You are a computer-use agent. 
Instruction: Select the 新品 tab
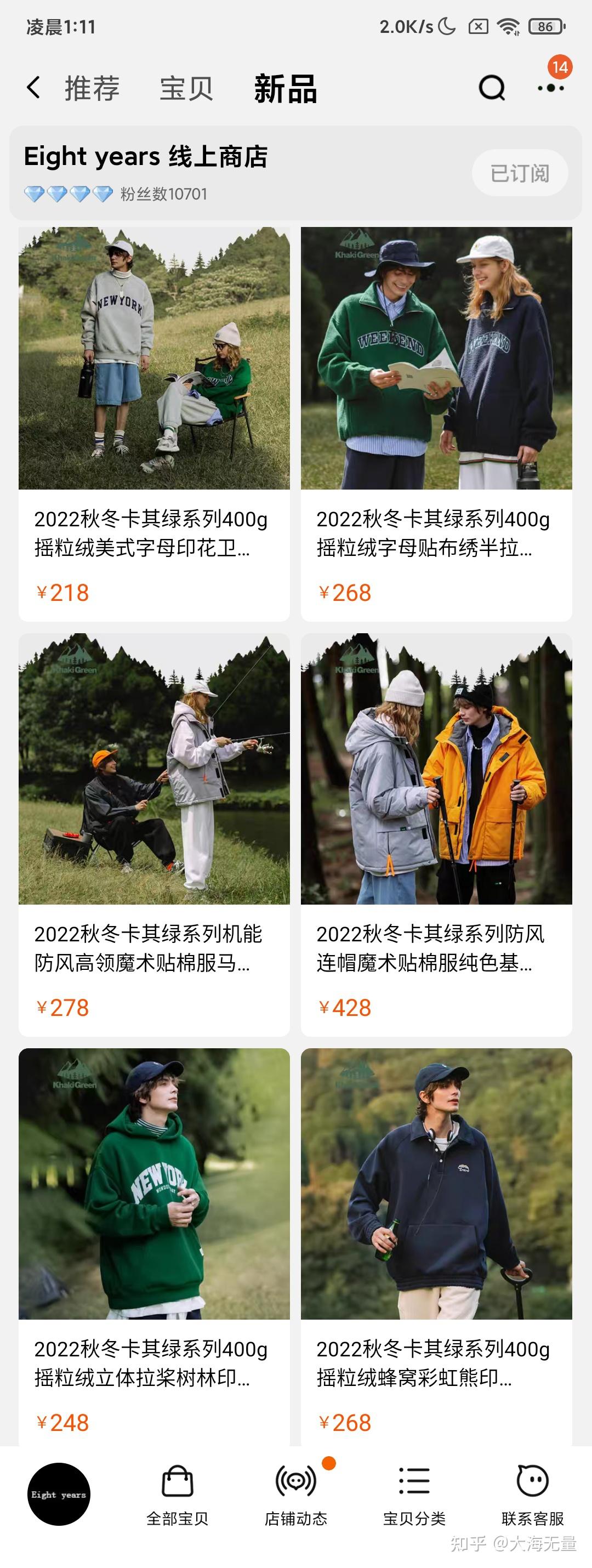coord(286,89)
